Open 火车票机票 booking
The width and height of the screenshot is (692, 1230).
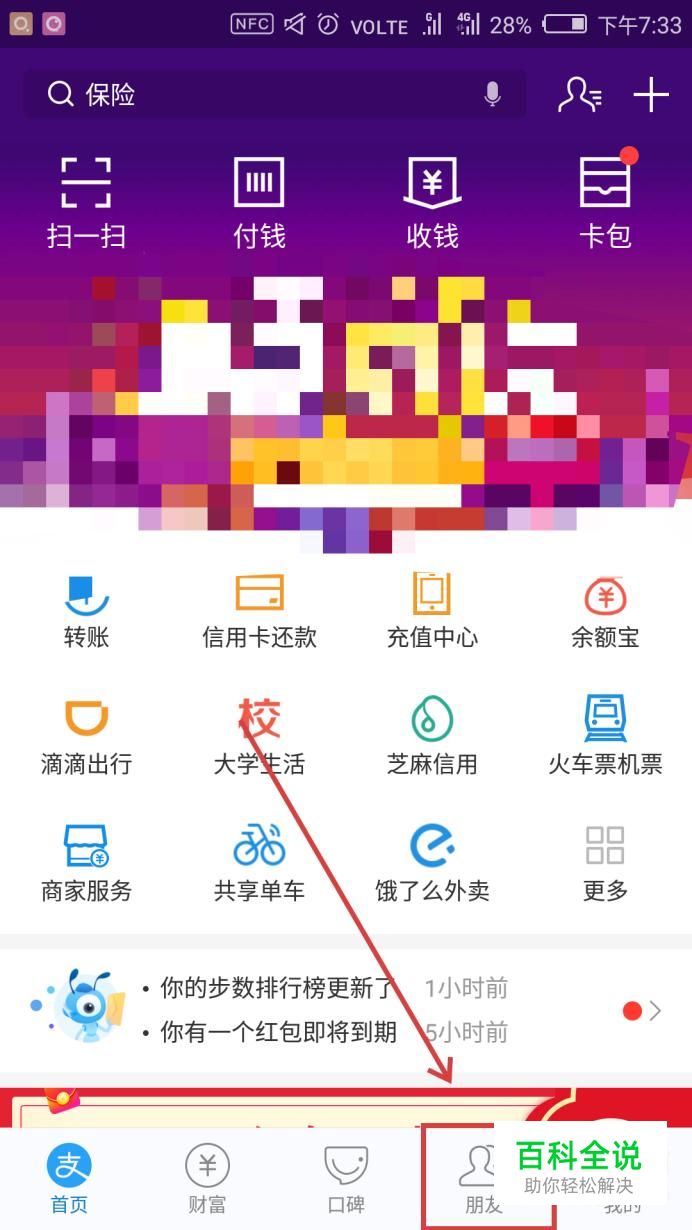605,738
